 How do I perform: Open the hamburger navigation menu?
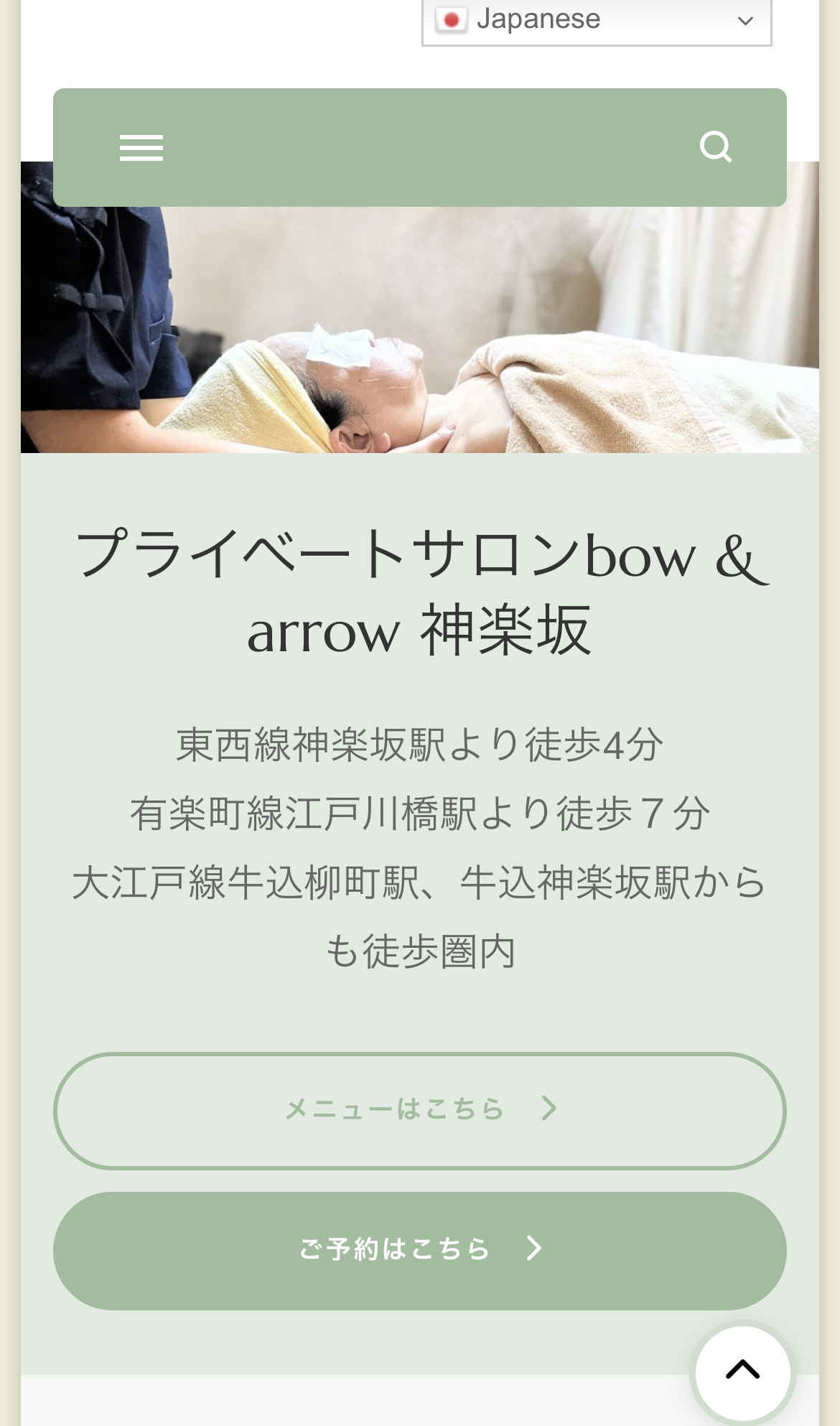141,148
